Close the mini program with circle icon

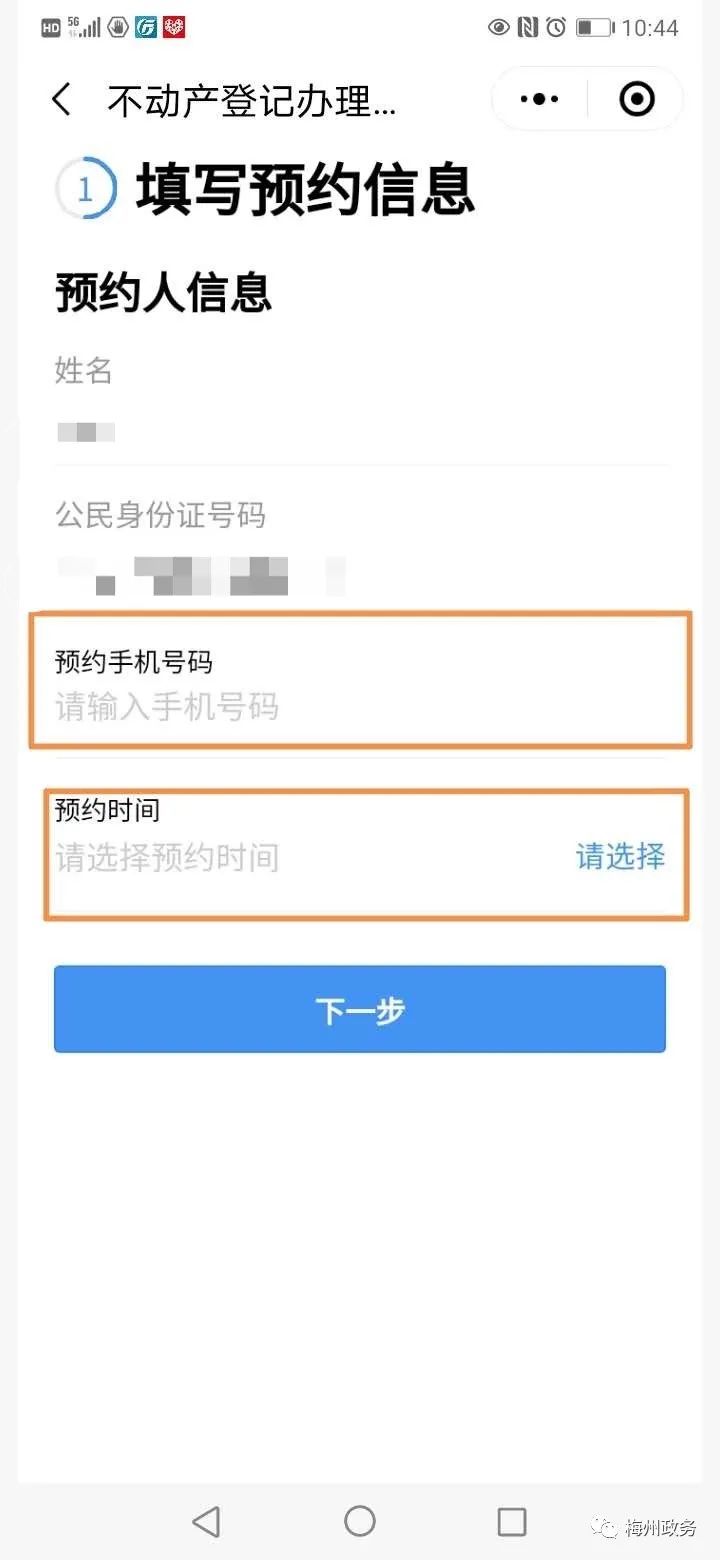(637, 99)
